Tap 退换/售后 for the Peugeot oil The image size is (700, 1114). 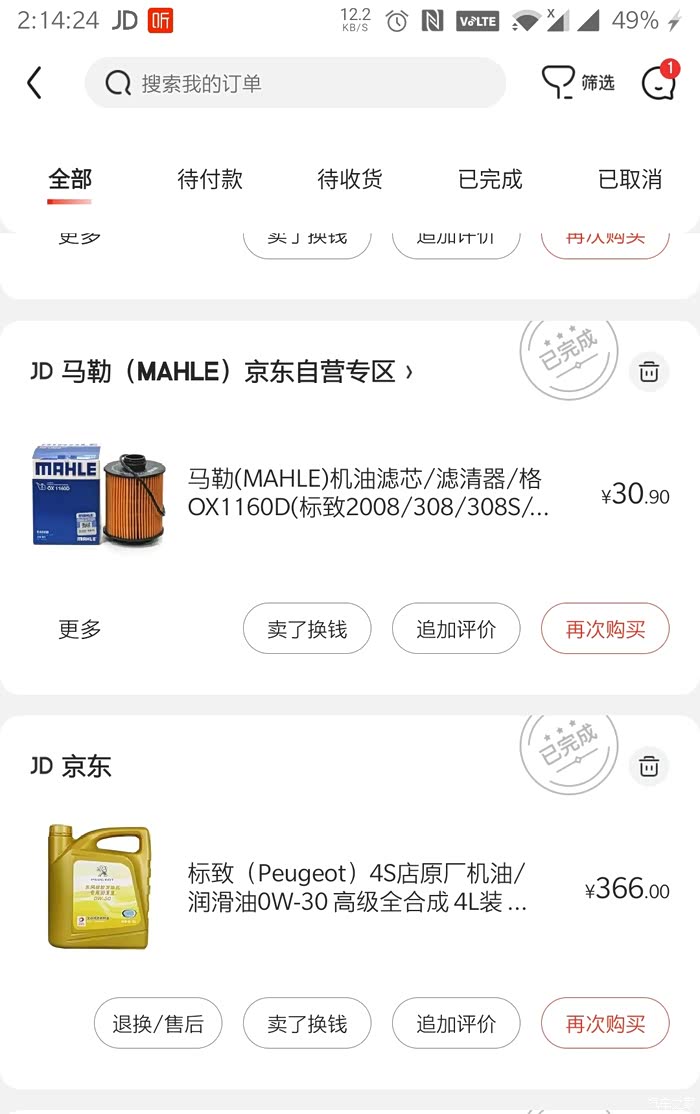click(158, 1023)
